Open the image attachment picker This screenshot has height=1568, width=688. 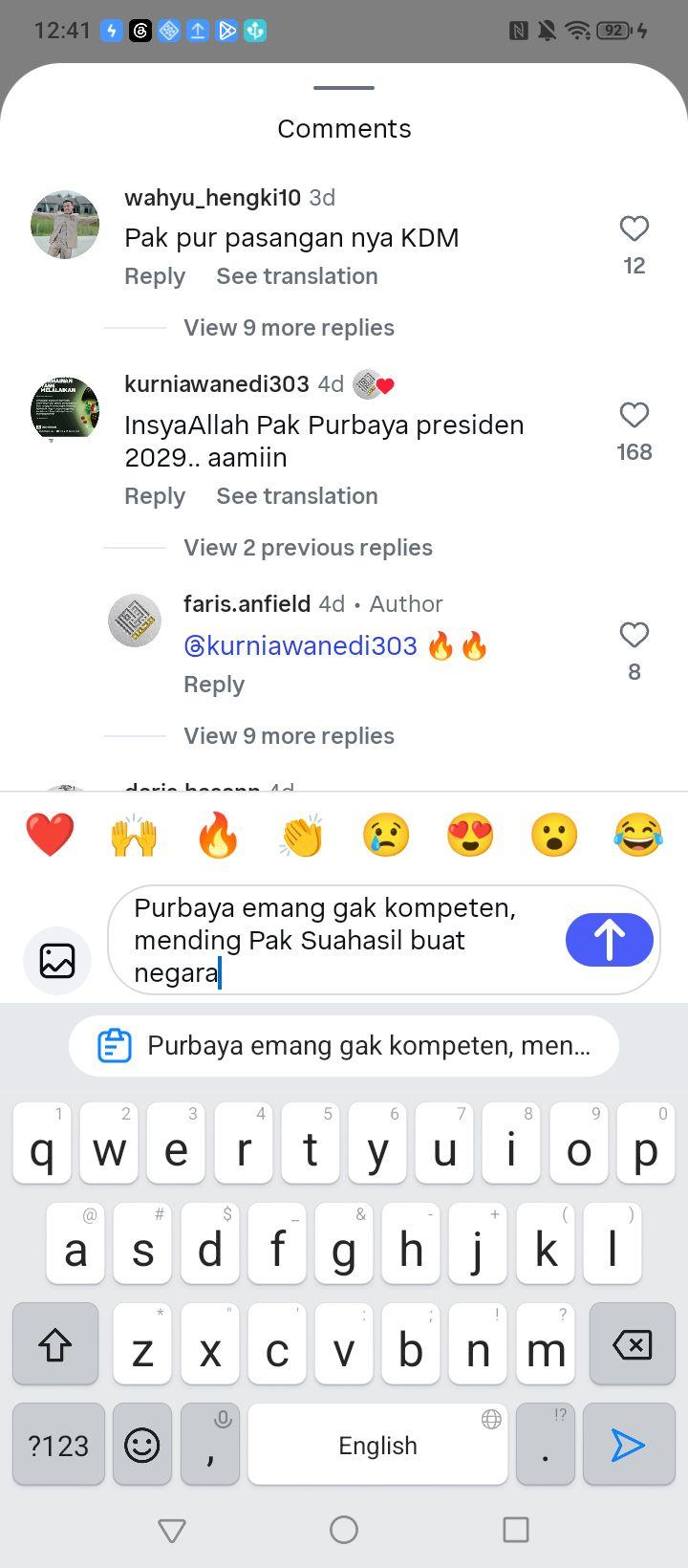point(57,960)
